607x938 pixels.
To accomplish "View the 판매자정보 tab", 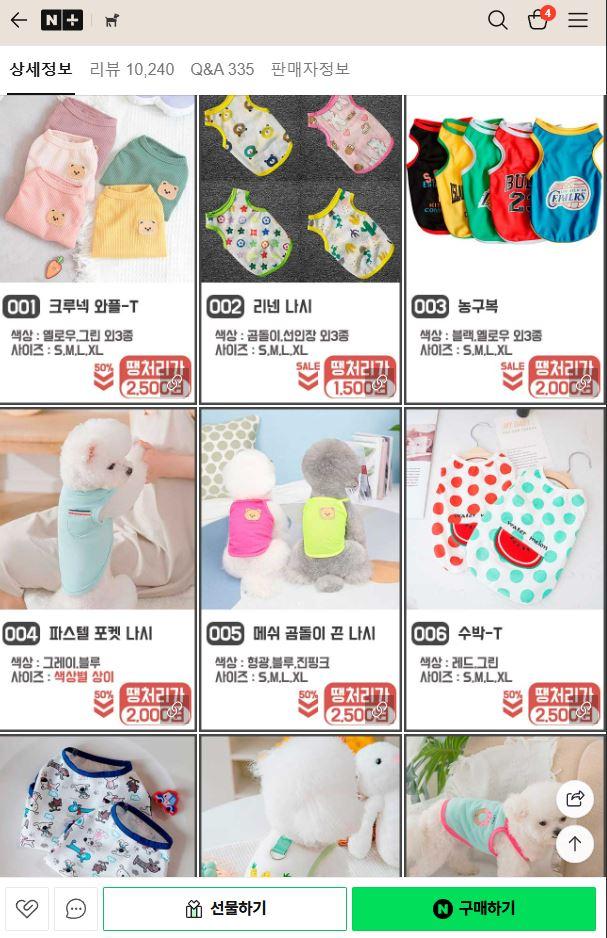I will (310, 69).
